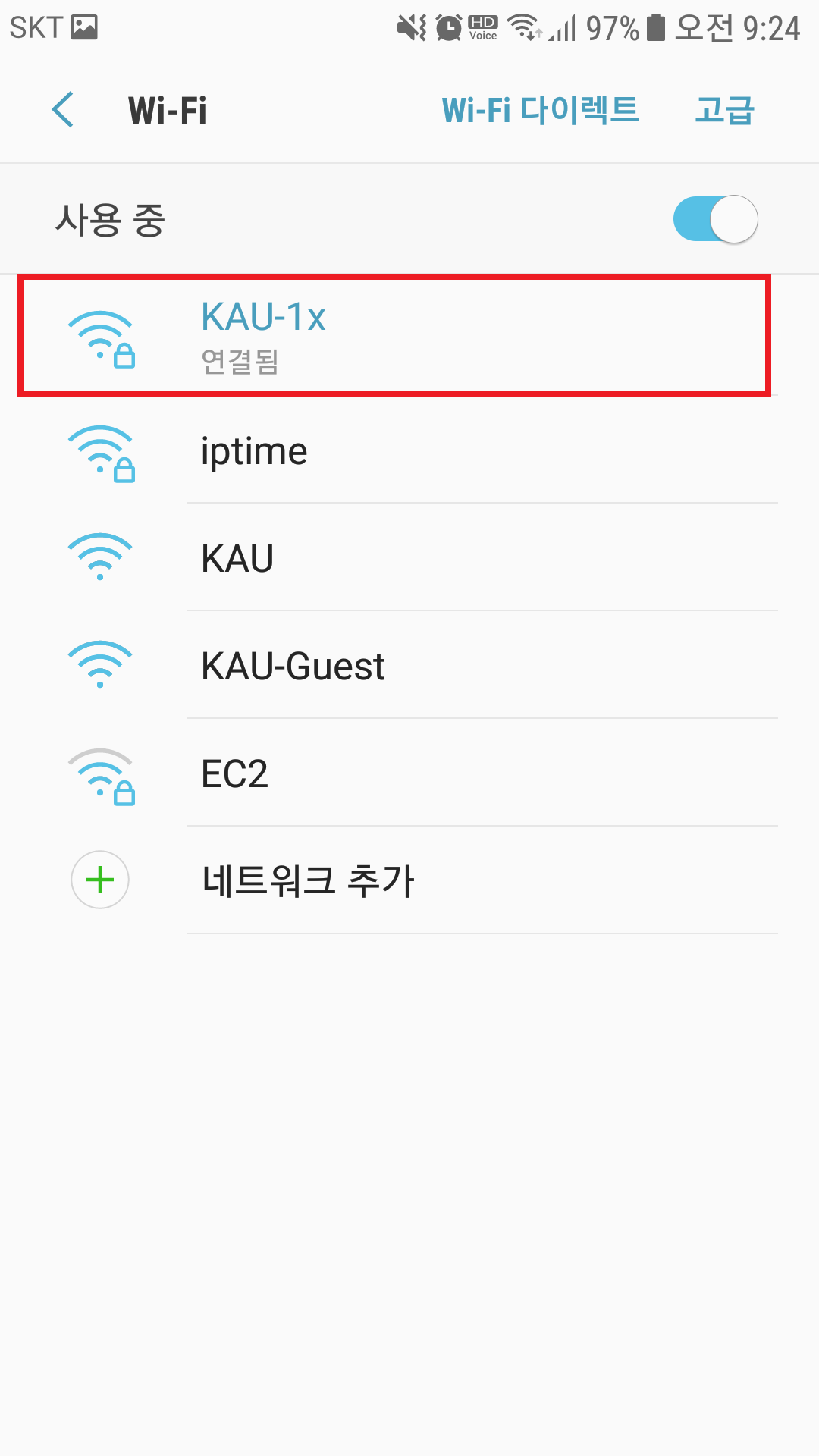This screenshot has width=819, height=1456.
Task: Open connected network KAU-1x
Action: pos(394,336)
